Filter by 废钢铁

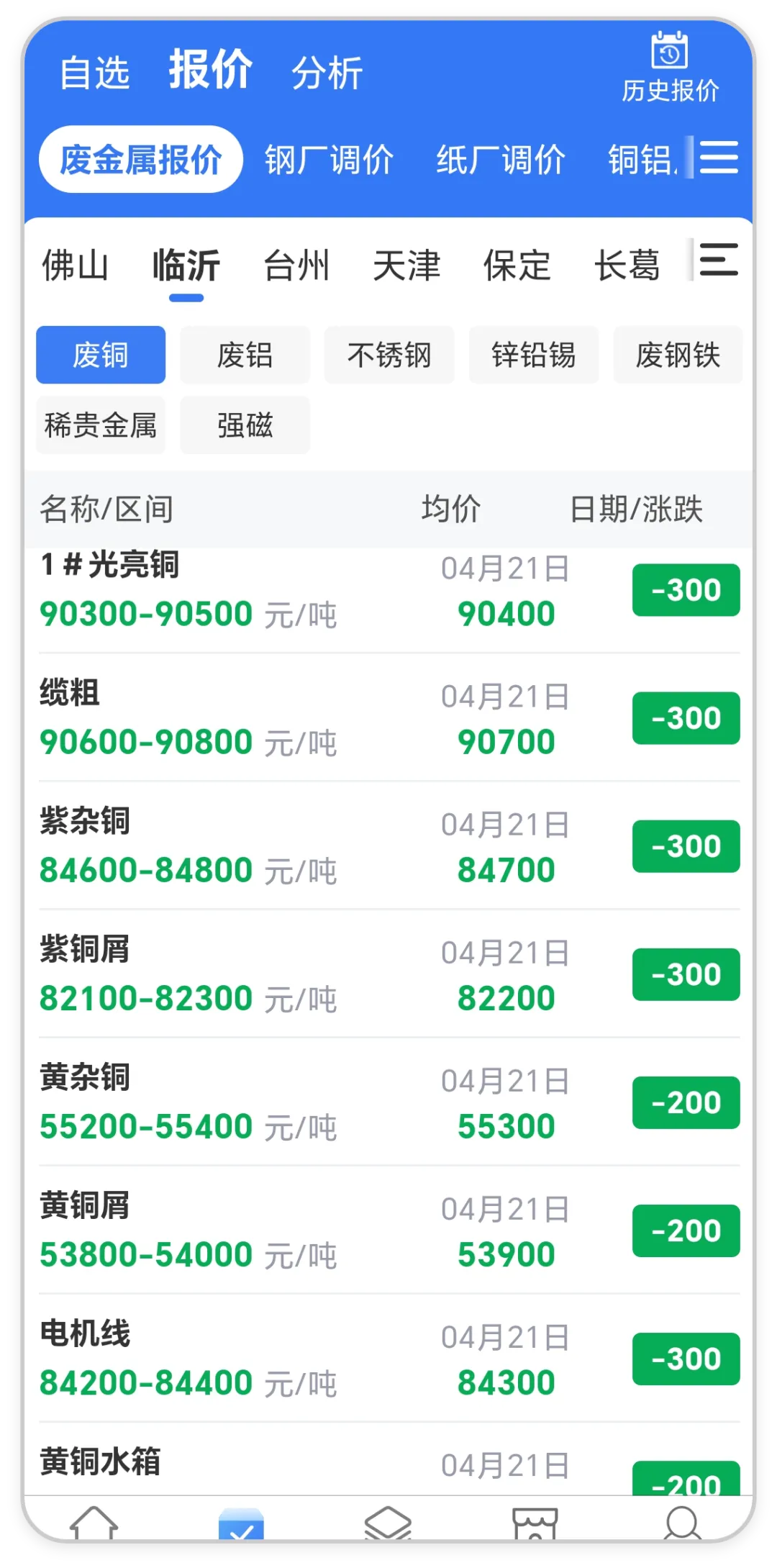tap(678, 355)
